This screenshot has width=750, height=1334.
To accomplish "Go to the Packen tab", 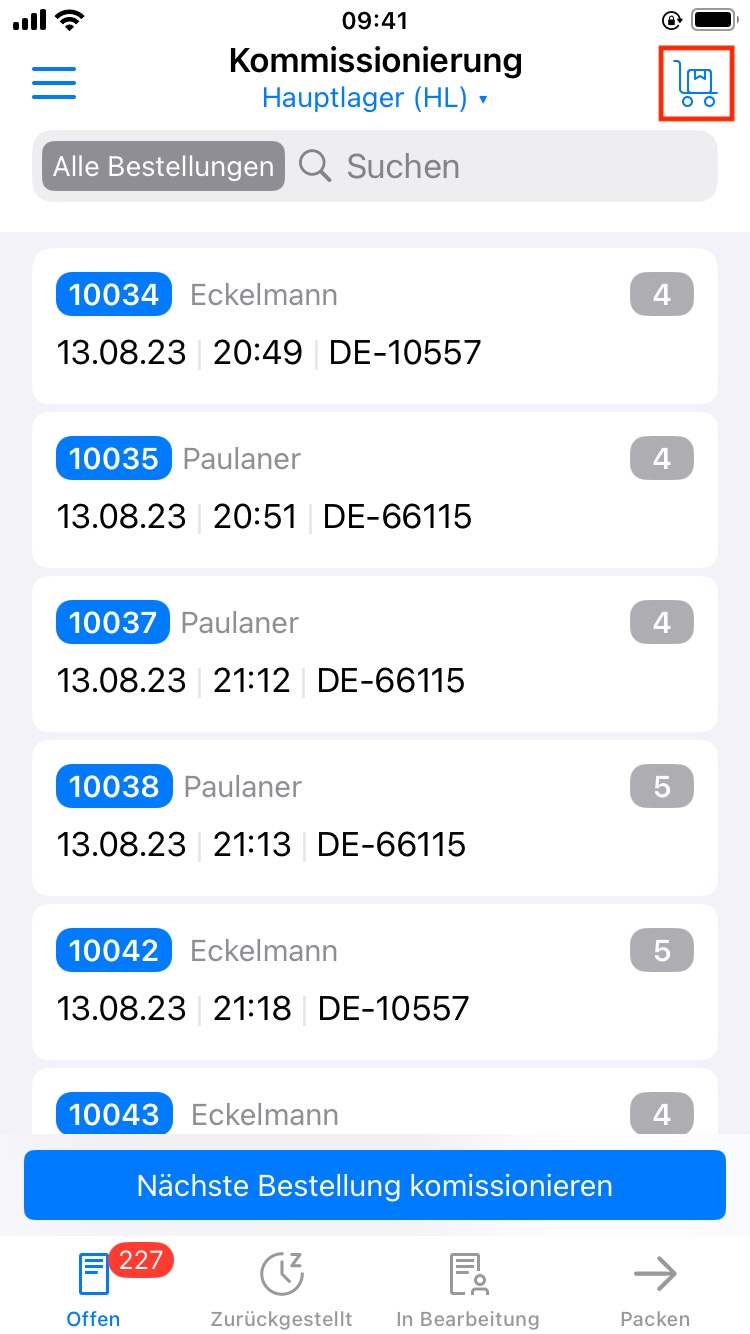I will pos(655,1288).
